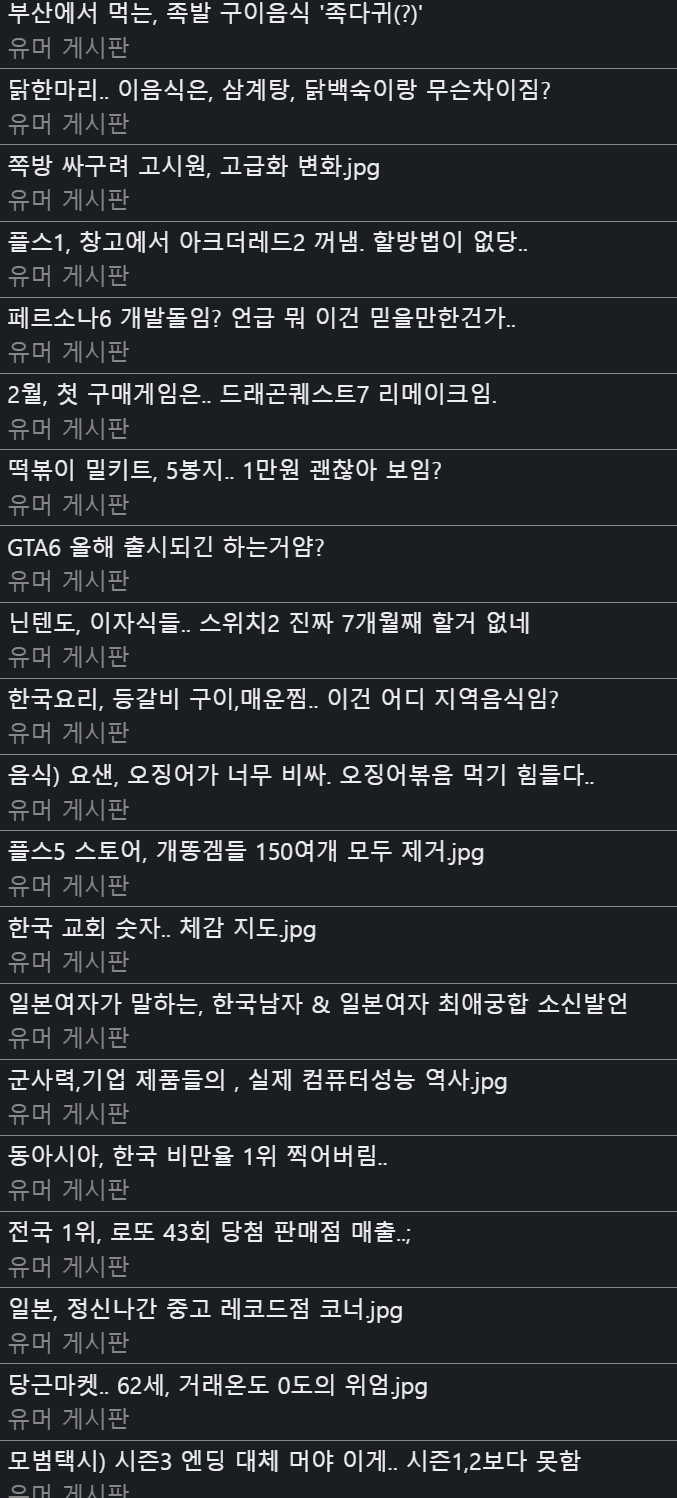Open the 오징어가 너무 비싸 food post

coord(301,776)
